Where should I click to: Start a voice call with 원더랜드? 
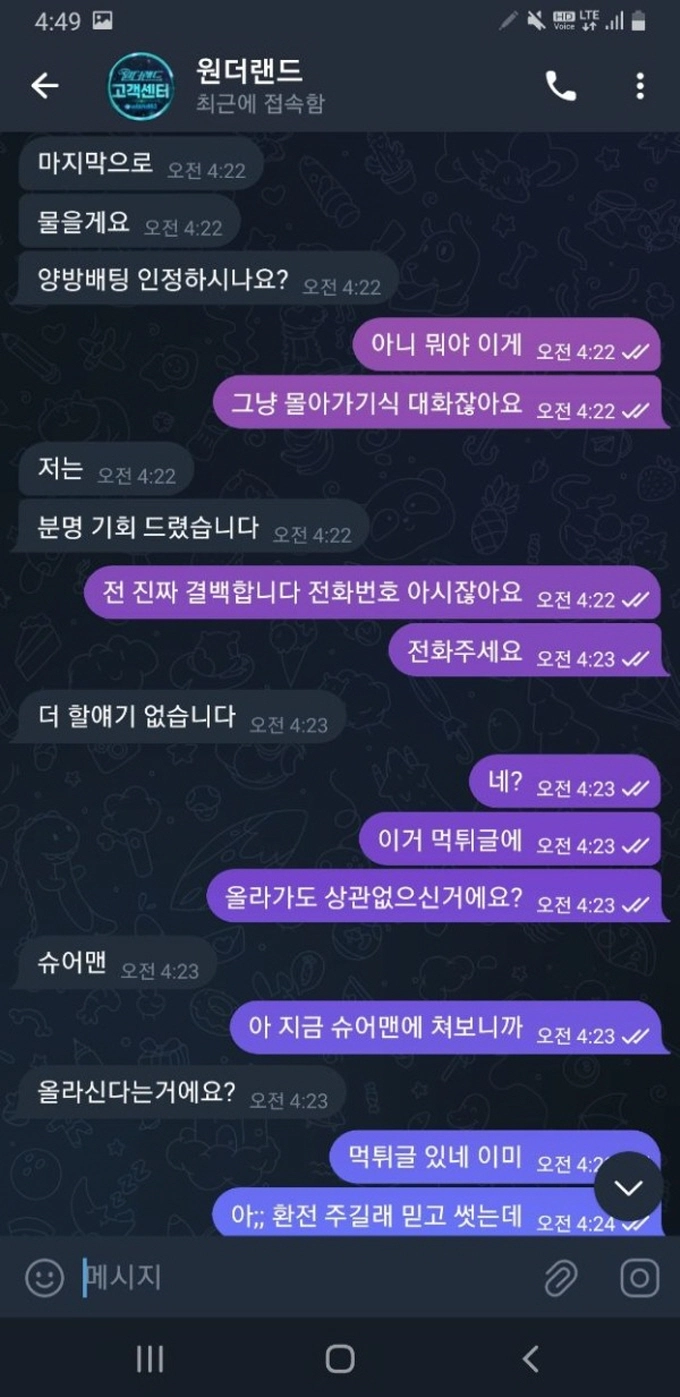tap(561, 87)
